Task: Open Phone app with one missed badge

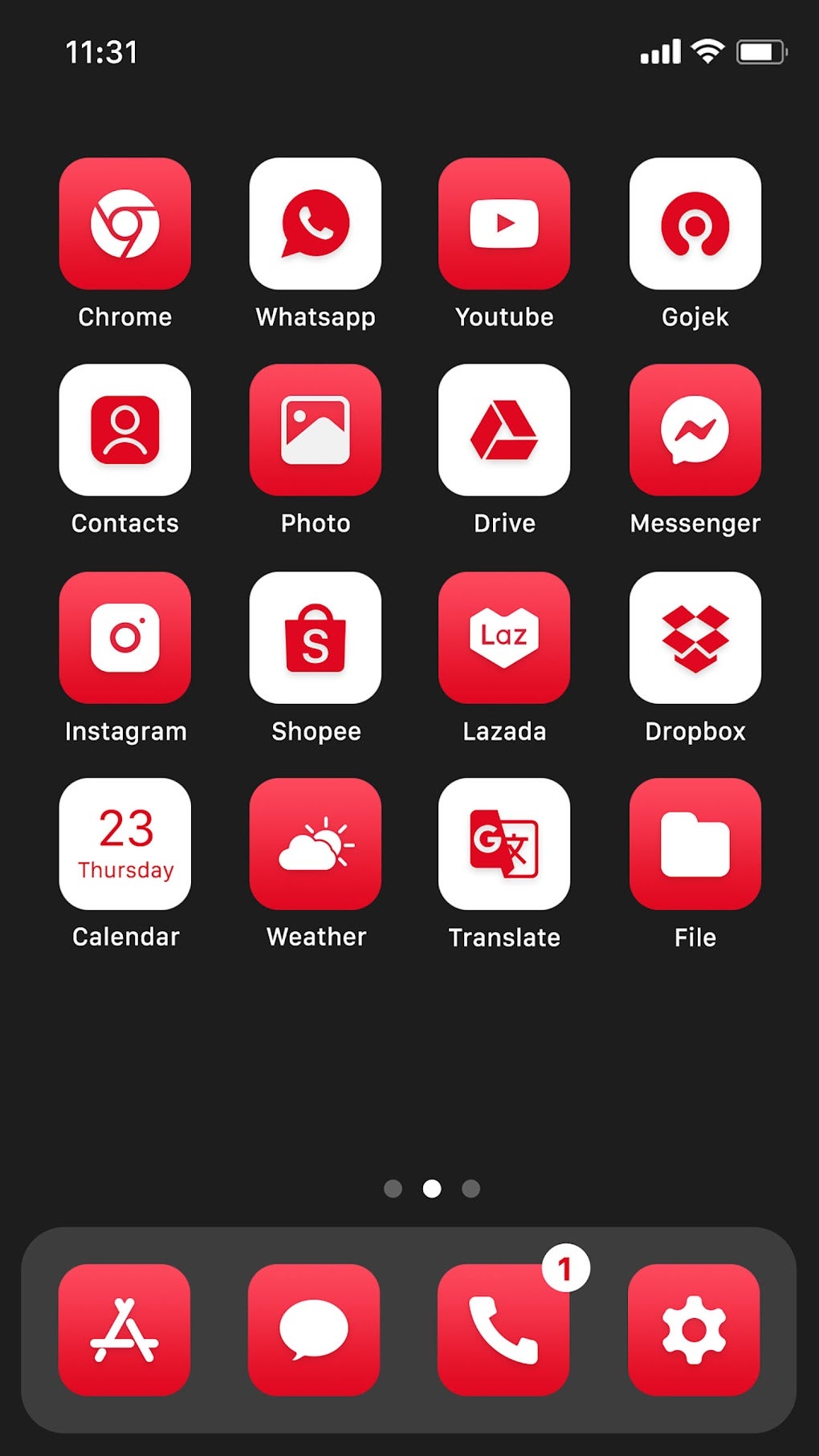Action: (x=503, y=1330)
